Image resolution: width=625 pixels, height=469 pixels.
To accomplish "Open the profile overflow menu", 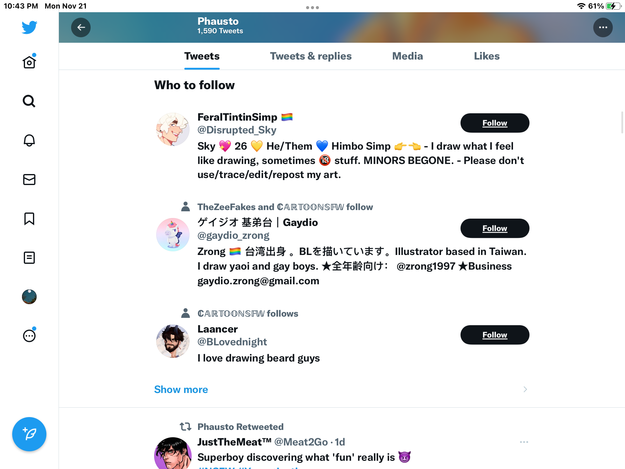I will pyautogui.click(x=602, y=28).
